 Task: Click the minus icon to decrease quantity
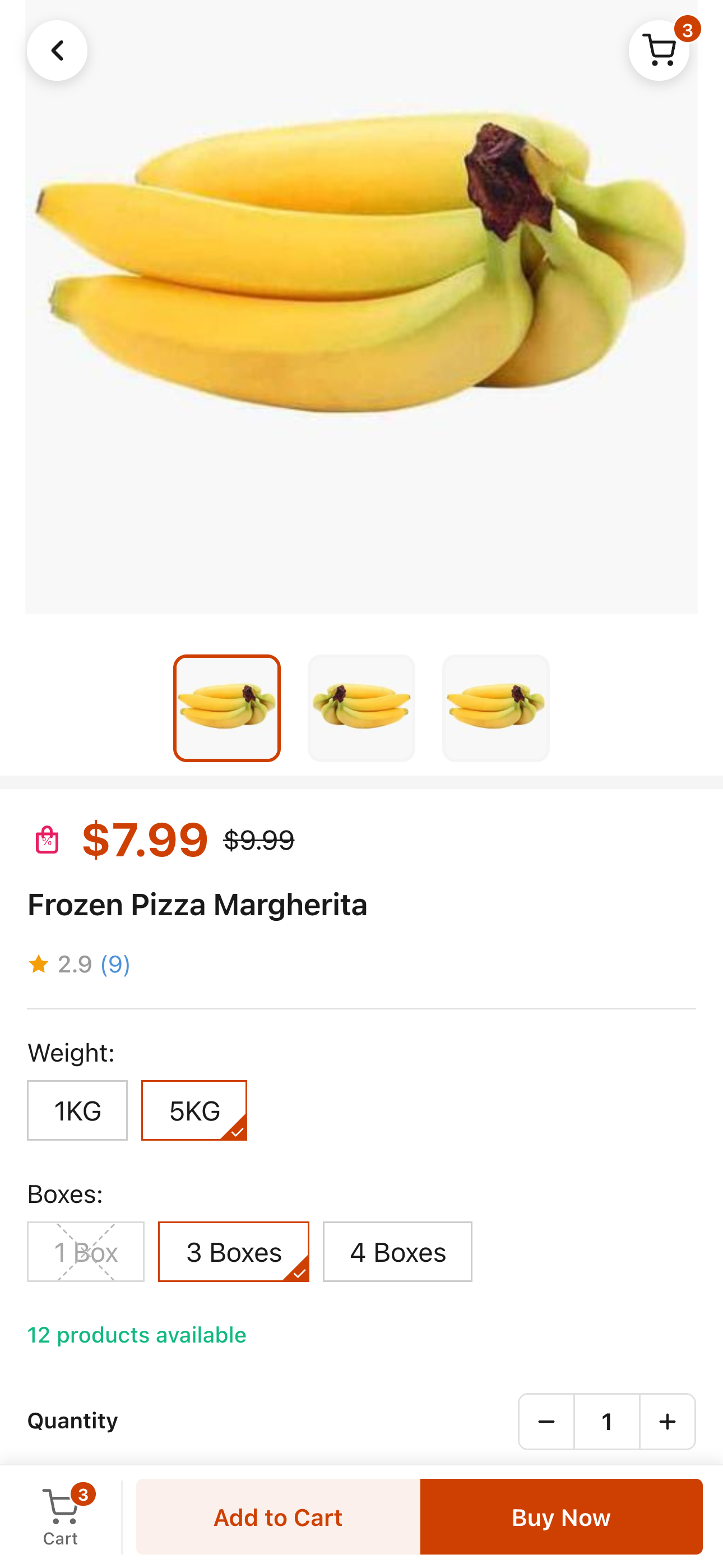click(546, 1421)
